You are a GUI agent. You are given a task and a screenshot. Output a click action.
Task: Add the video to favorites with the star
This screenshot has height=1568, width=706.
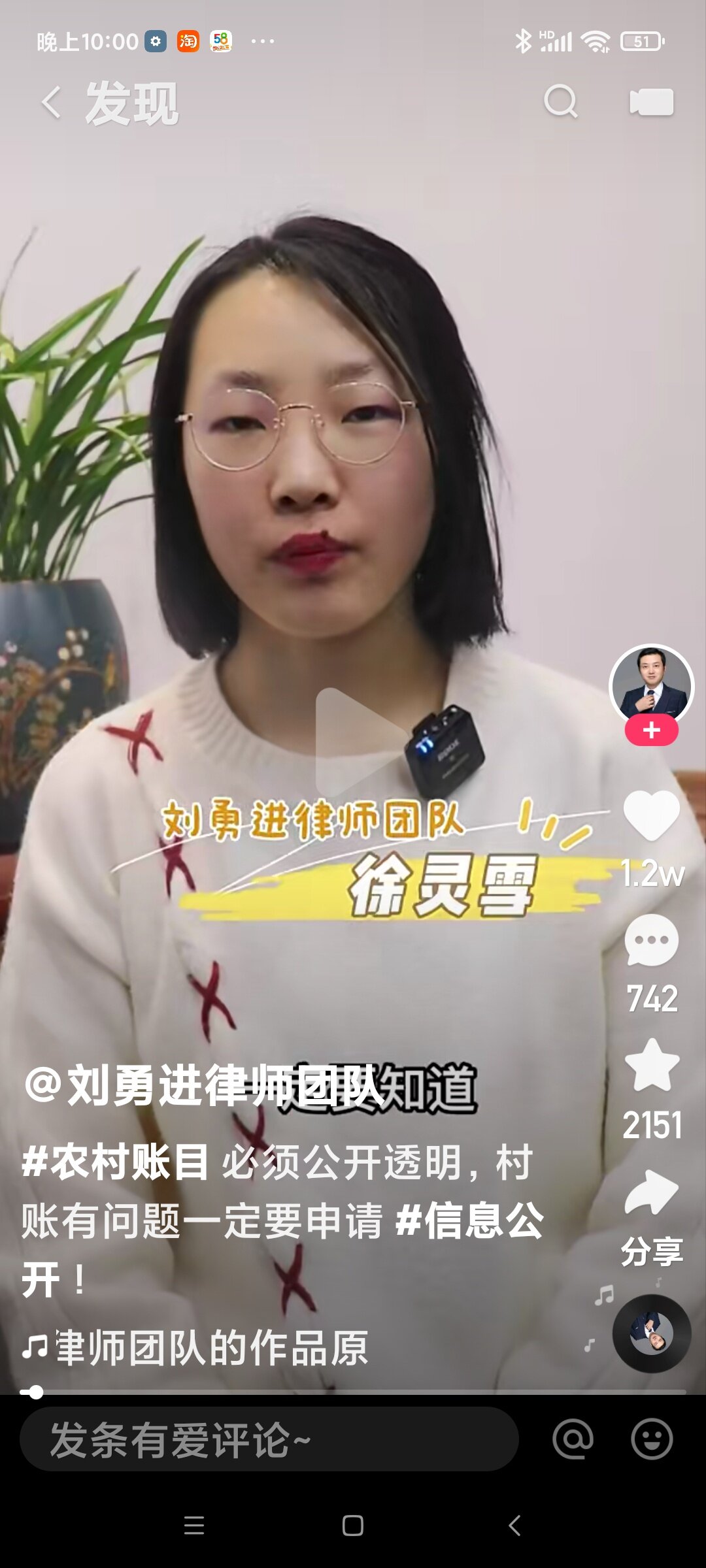(651, 1065)
